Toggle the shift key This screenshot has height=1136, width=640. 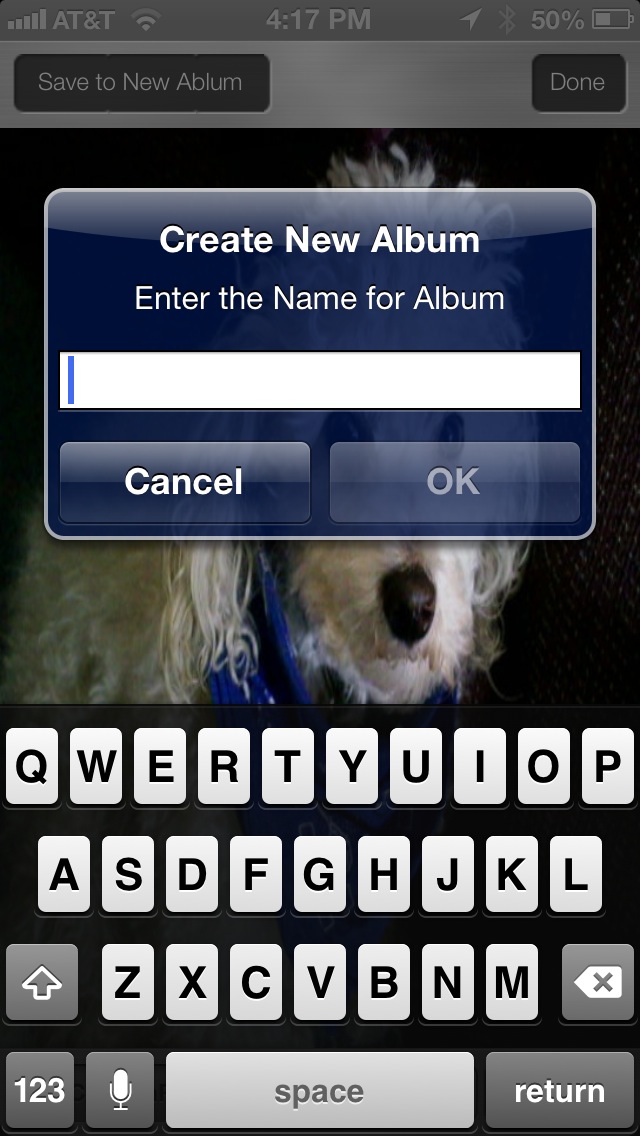click(42, 982)
